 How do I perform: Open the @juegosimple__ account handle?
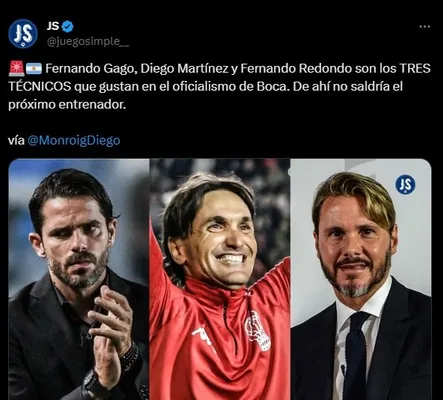(88, 42)
